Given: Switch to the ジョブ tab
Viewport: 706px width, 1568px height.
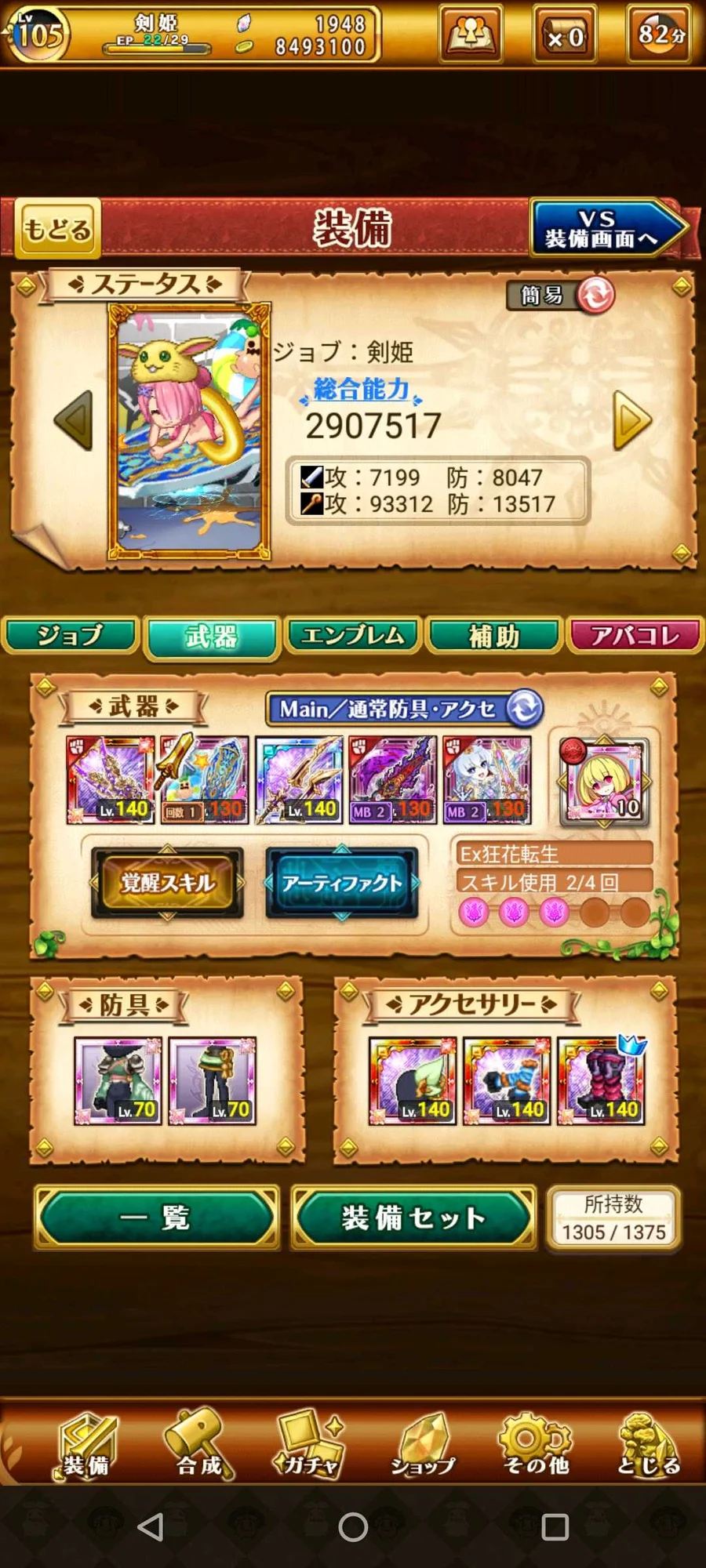Looking at the screenshot, I should 71,635.
